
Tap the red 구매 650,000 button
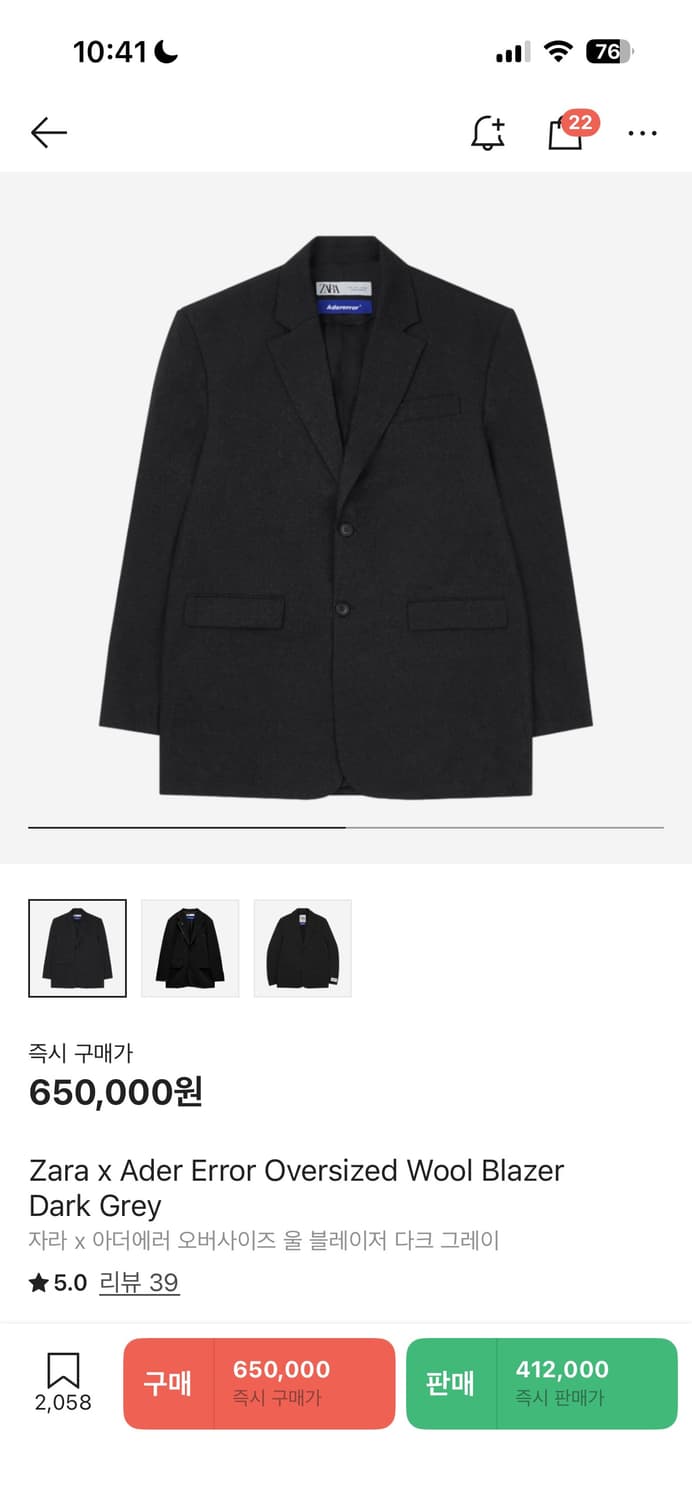[259, 1383]
